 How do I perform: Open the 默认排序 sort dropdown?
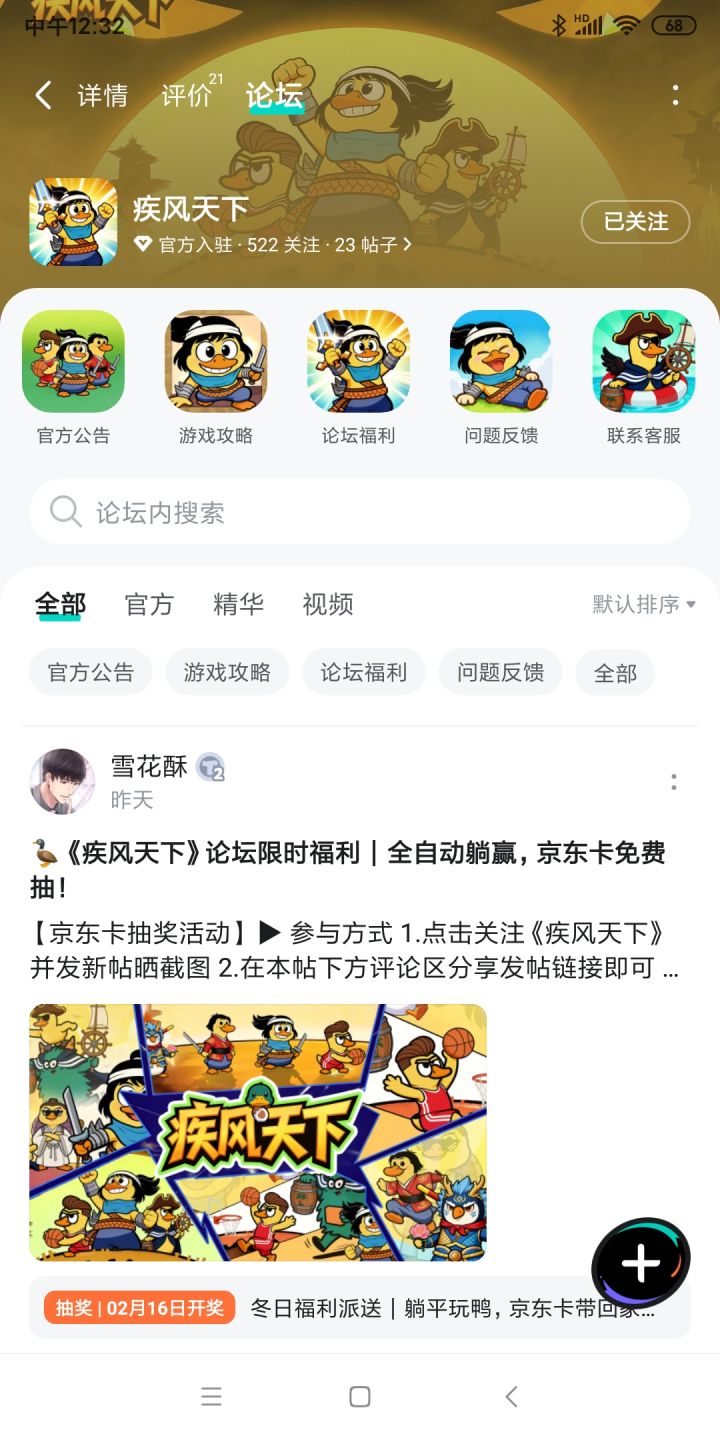(x=641, y=604)
